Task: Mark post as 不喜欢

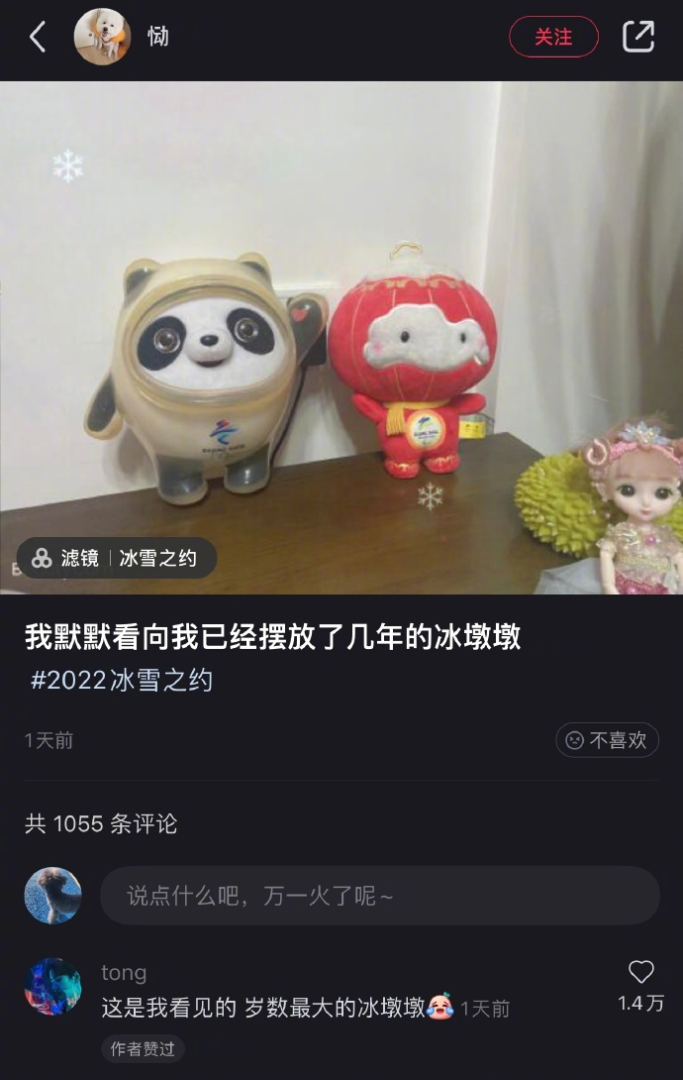Action: (607, 740)
